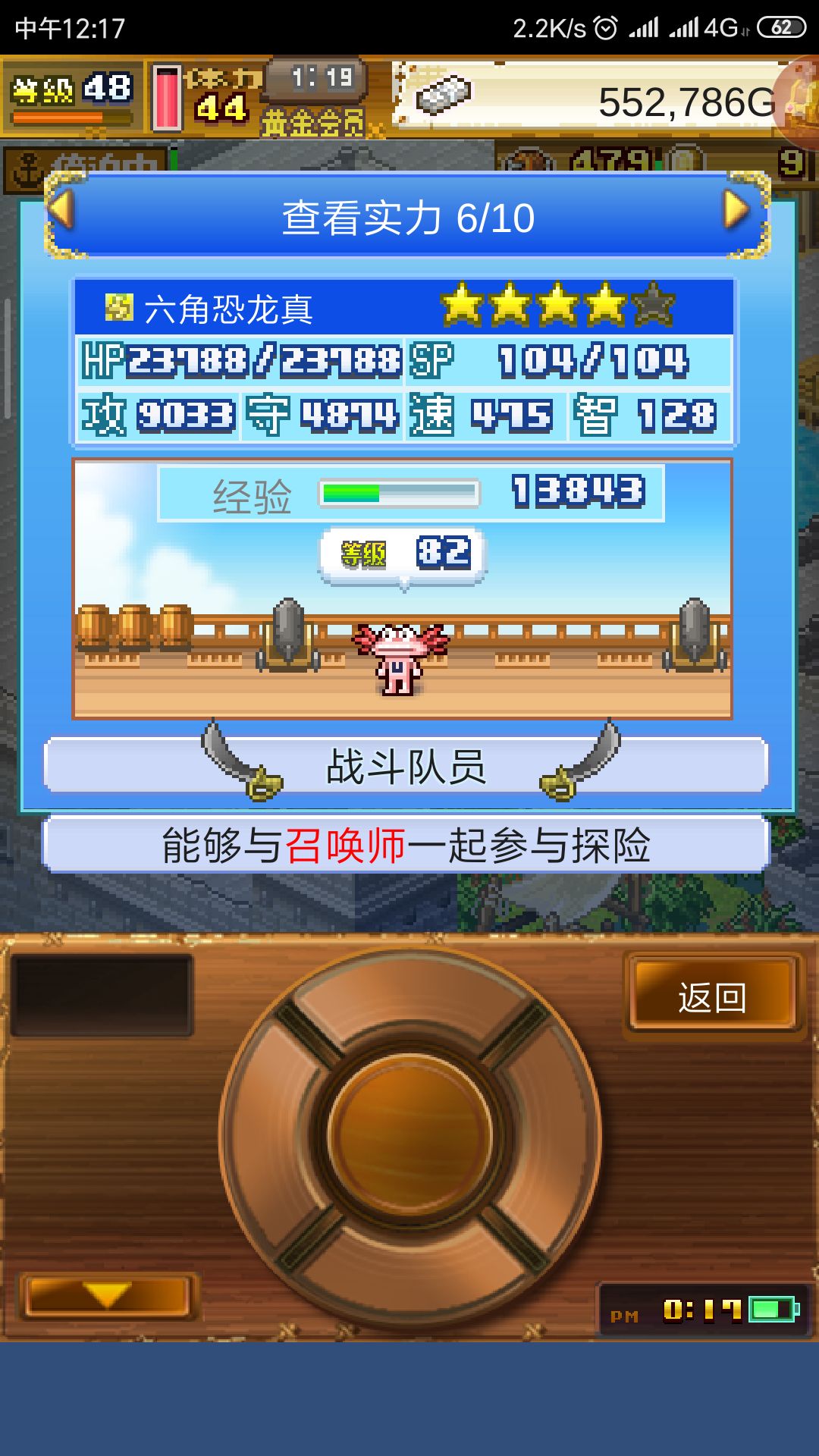Tap the 返回 back button
The image size is (819, 1456).
point(712,997)
